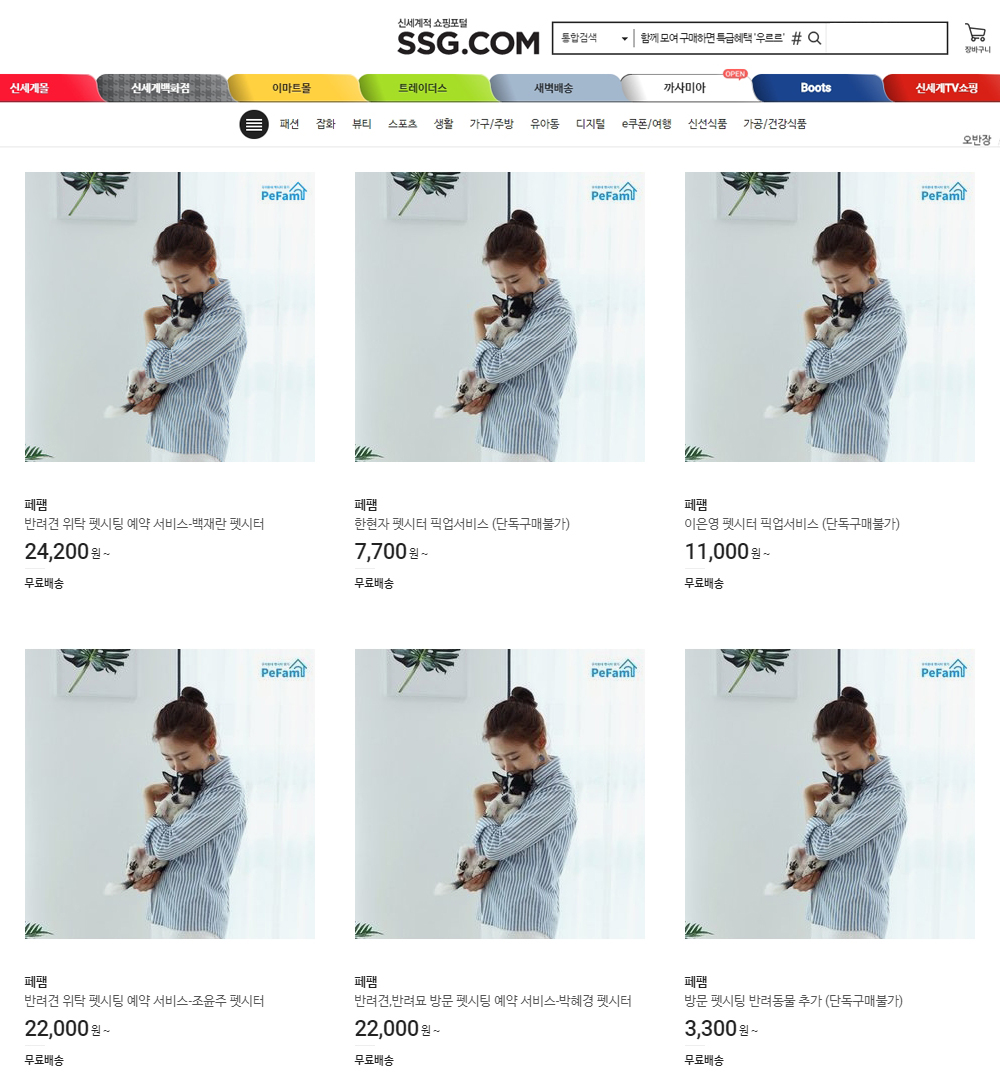The width and height of the screenshot is (1000, 1089).
Task: Click the 장바구니 shopping cart icon
Action: click(975, 31)
